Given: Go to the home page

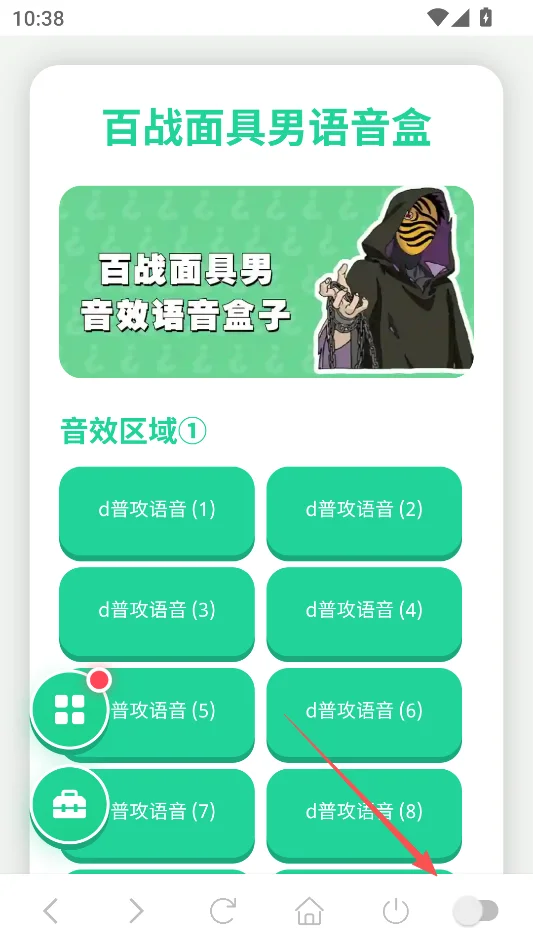Looking at the screenshot, I should [x=309, y=911].
